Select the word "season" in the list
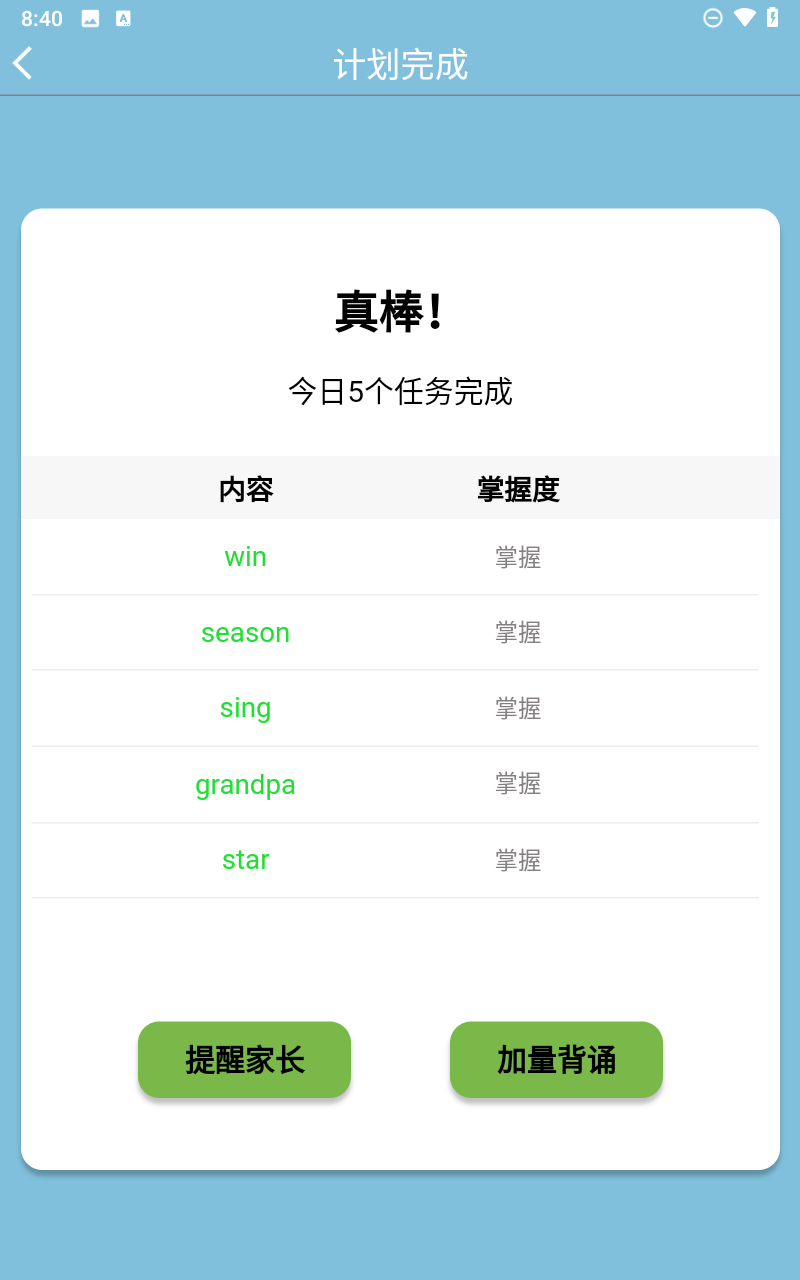800x1280 pixels. [245, 632]
